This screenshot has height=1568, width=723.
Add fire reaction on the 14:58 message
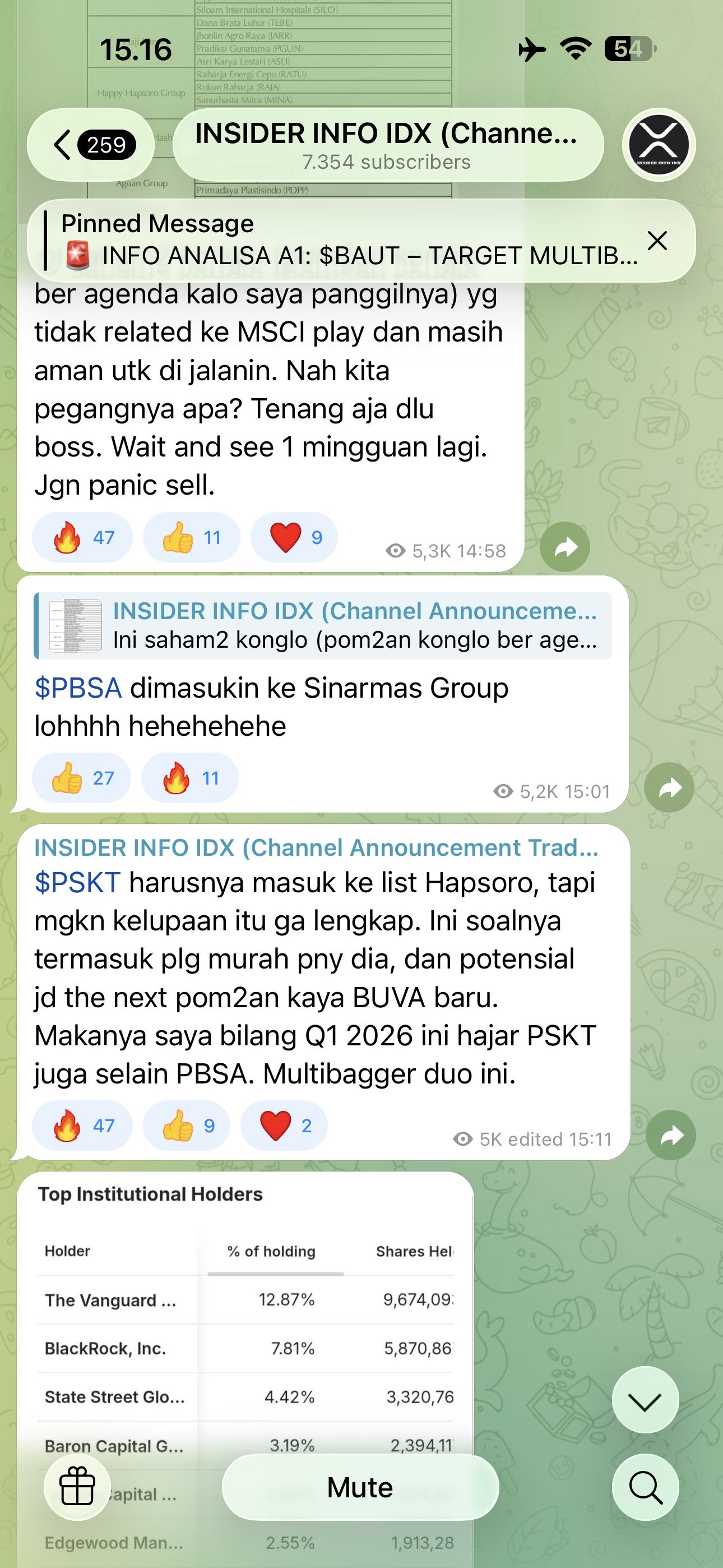(x=83, y=537)
